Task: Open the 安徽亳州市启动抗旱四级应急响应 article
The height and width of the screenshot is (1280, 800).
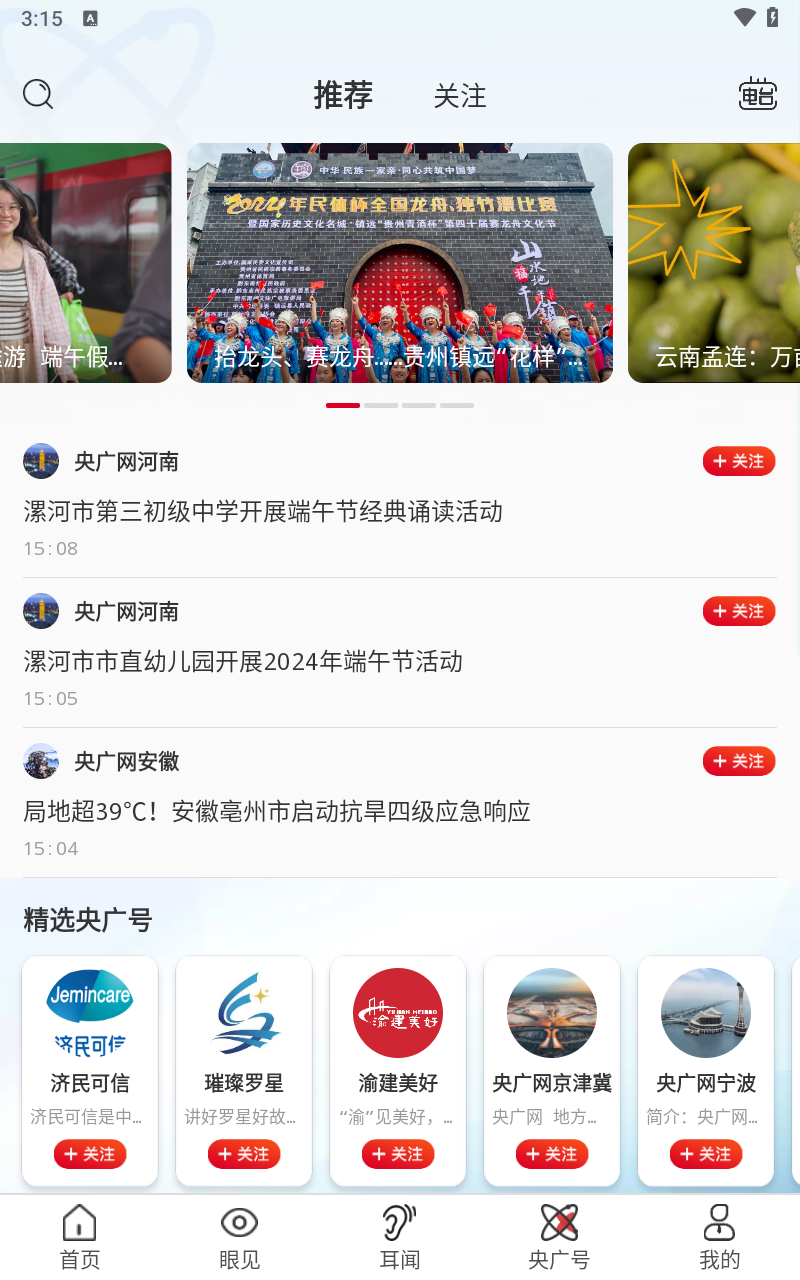Action: point(277,812)
